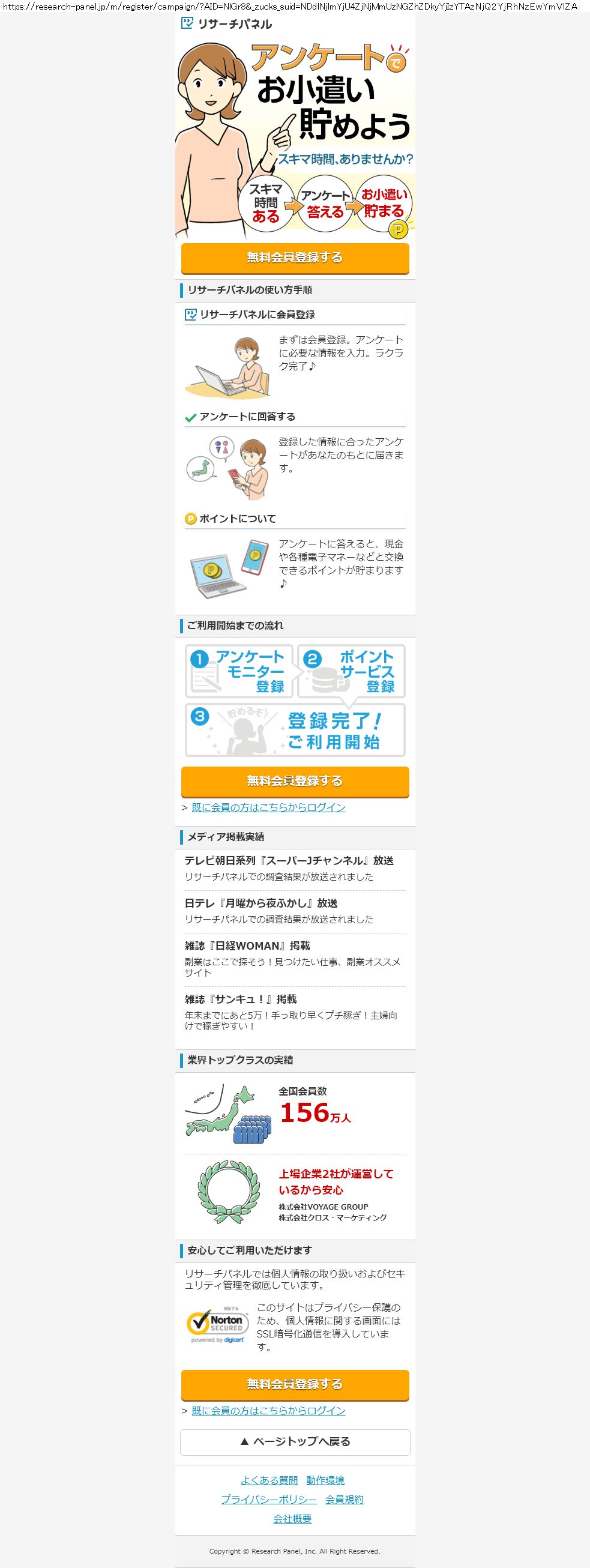Tap 無料会員登録する below the 登録完了 flow

pos(295,781)
